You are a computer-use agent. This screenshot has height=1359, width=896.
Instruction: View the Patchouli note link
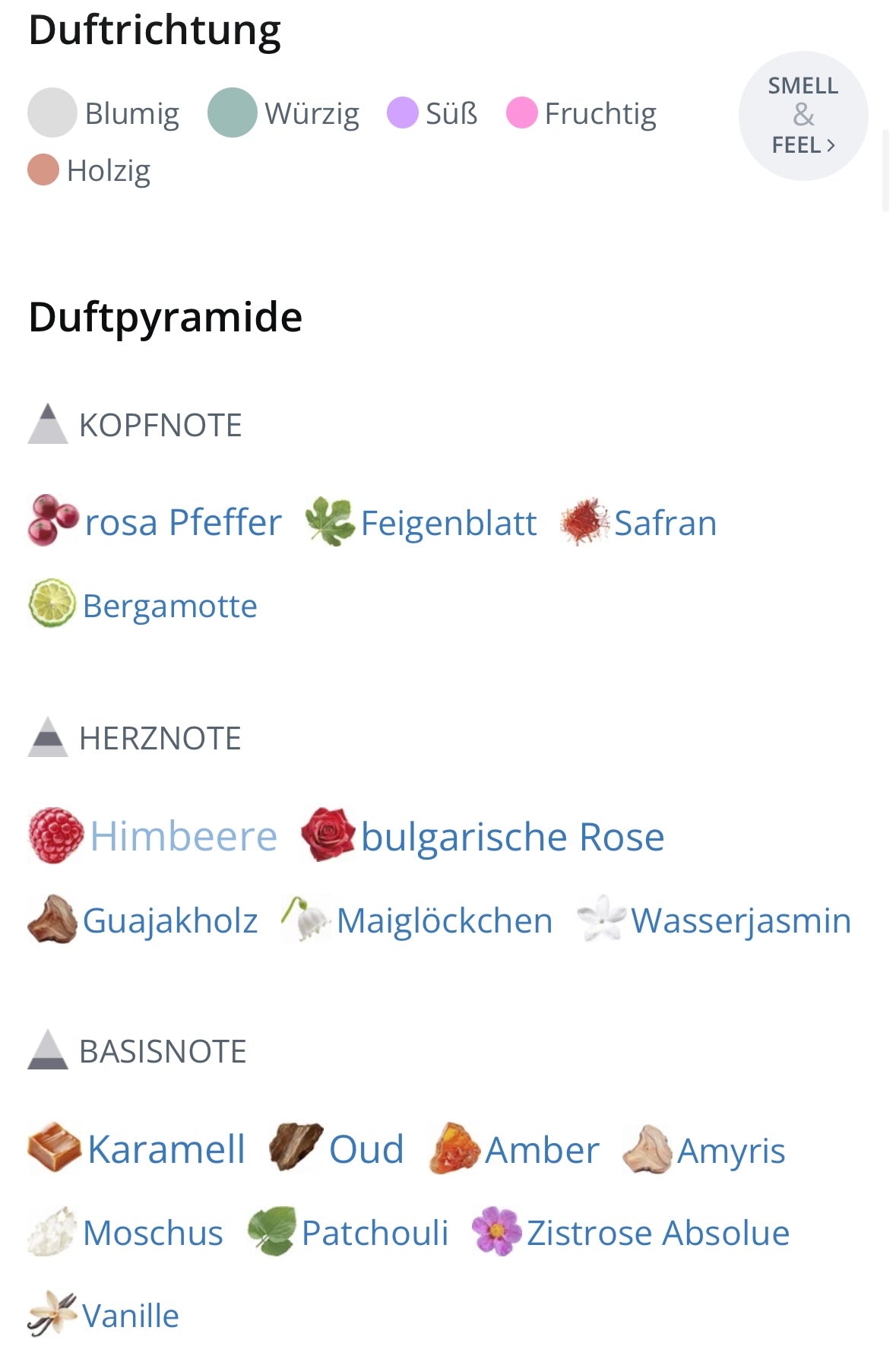click(375, 1233)
